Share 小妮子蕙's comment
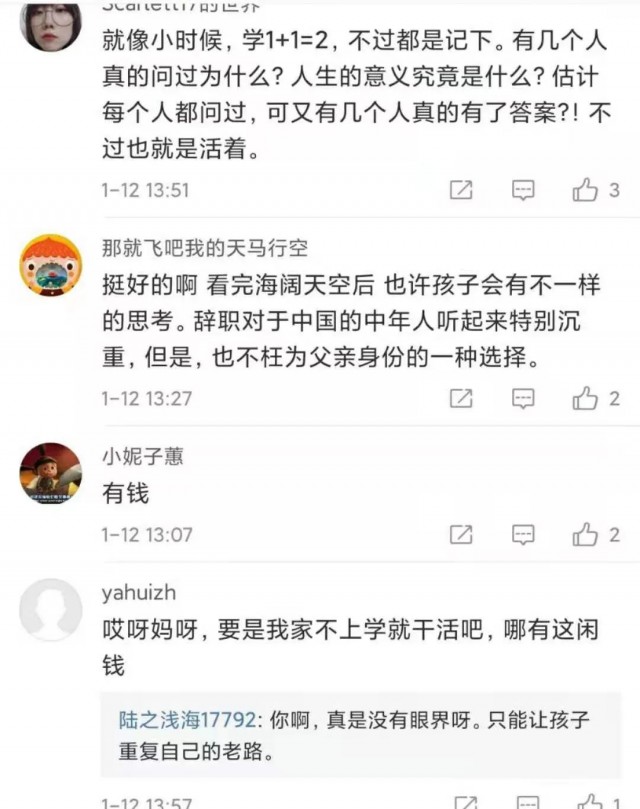Image resolution: width=640 pixels, height=809 pixels. tap(461, 535)
